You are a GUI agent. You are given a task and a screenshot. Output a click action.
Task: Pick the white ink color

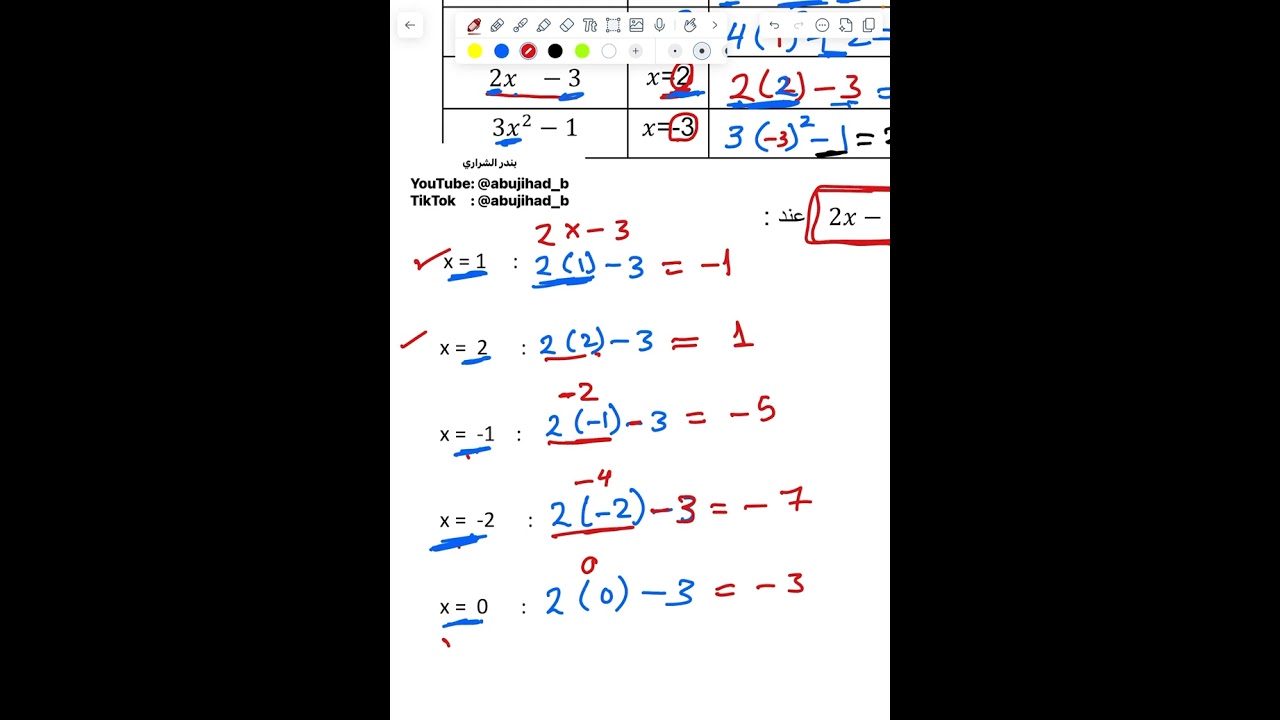pos(608,51)
